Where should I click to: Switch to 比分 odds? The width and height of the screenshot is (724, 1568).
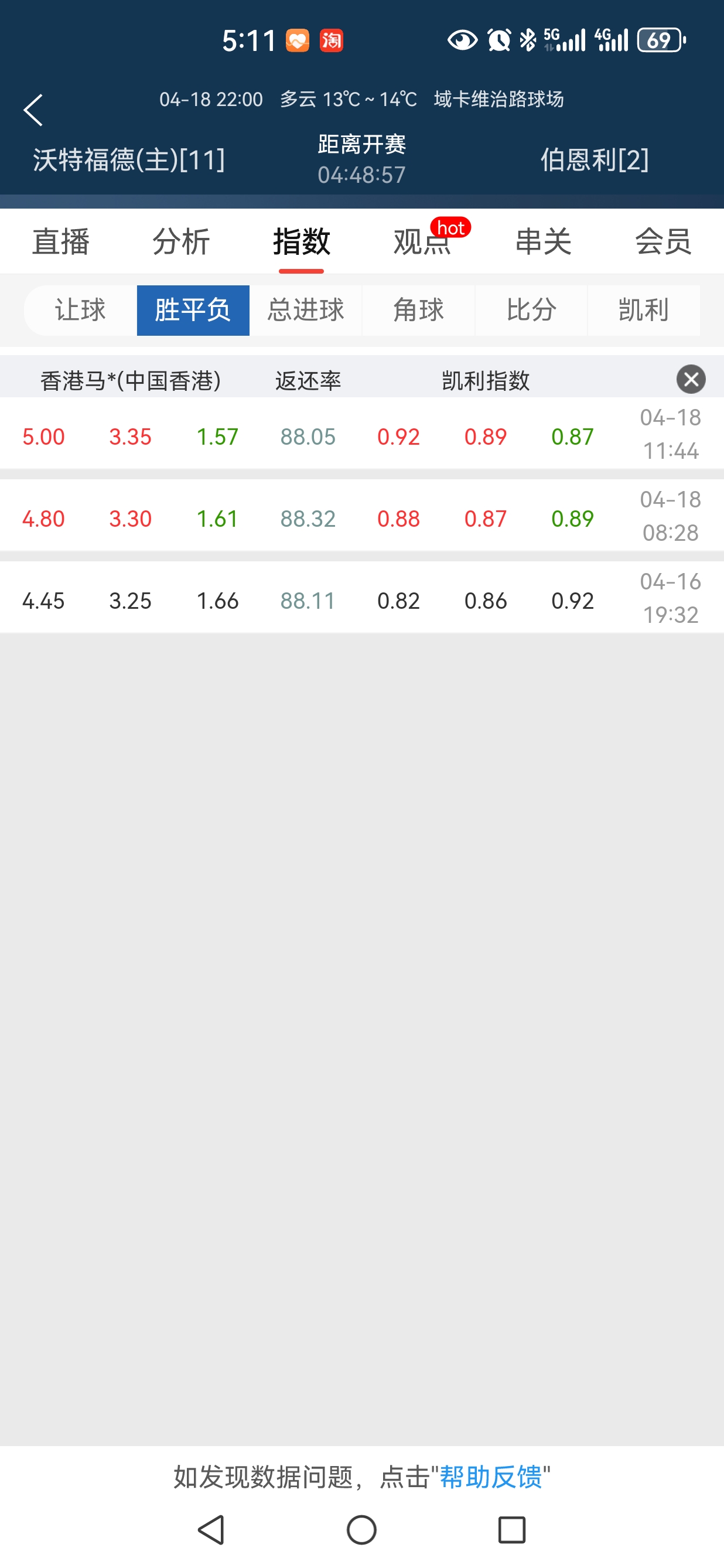coord(531,311)
